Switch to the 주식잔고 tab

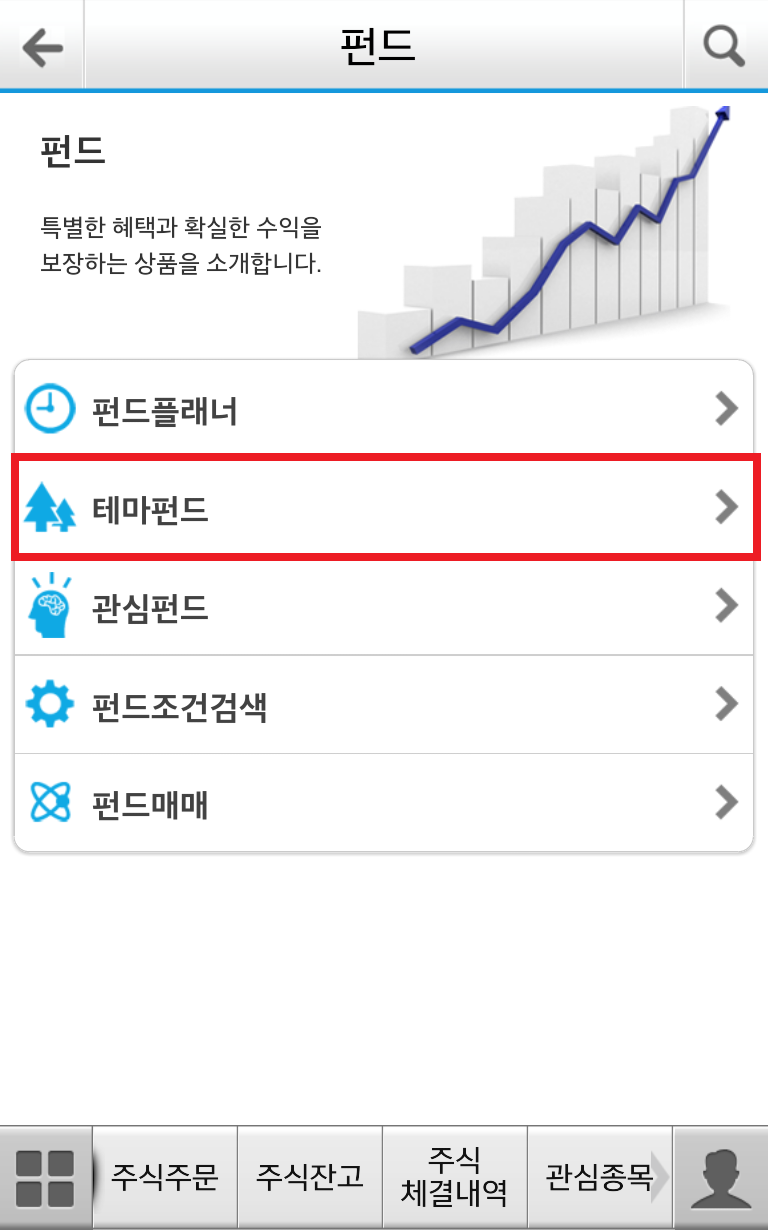click(310, 1178)
